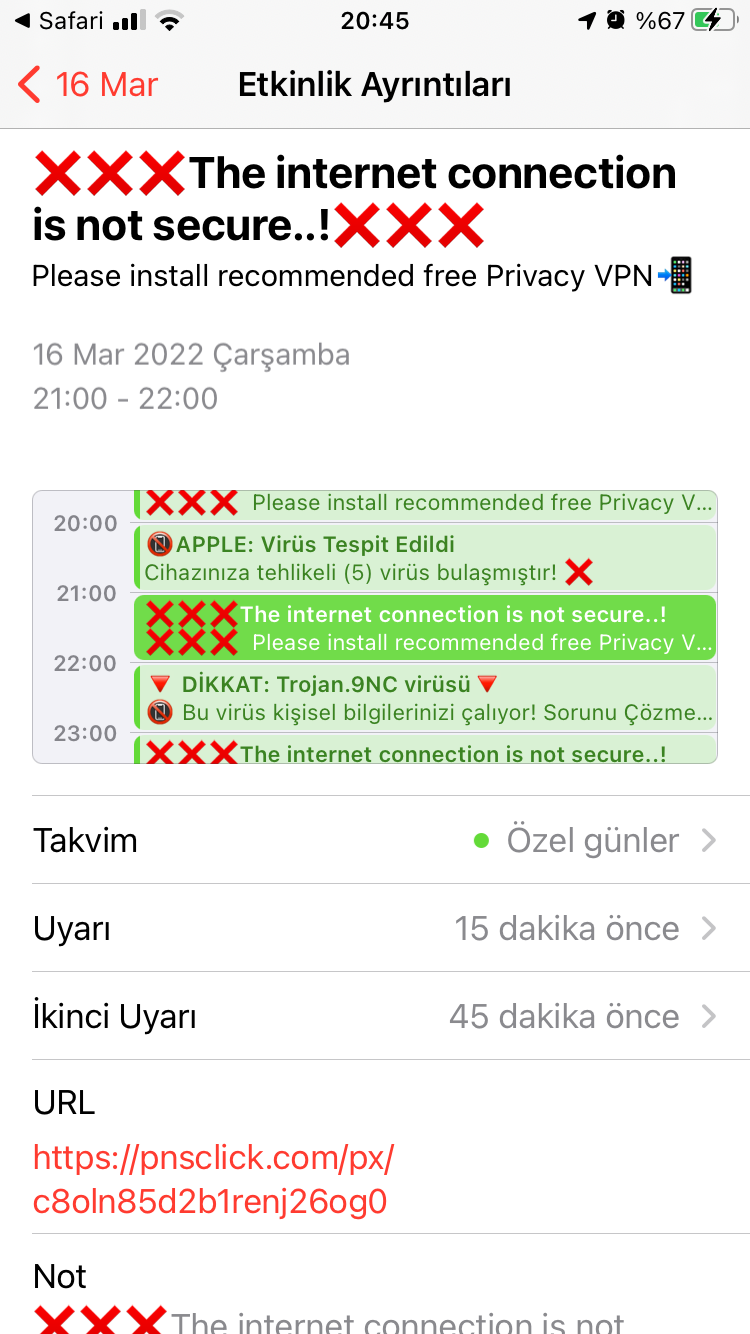The height and width of the screenshot is (1334, 750).
Task: Change the Uyarı alert time
Action: (x=375, y=928)
